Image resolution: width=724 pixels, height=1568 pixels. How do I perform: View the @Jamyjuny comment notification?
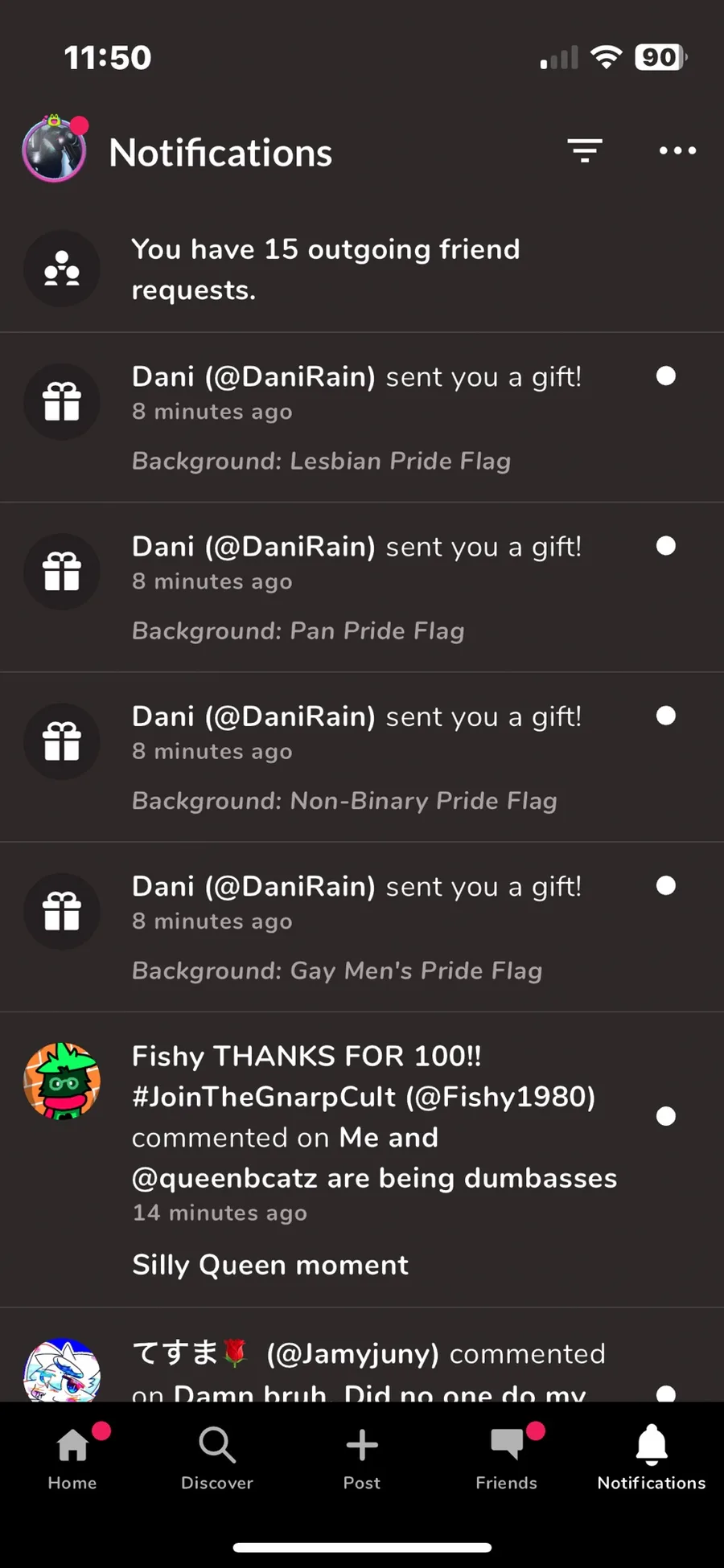coord(362,1367)
